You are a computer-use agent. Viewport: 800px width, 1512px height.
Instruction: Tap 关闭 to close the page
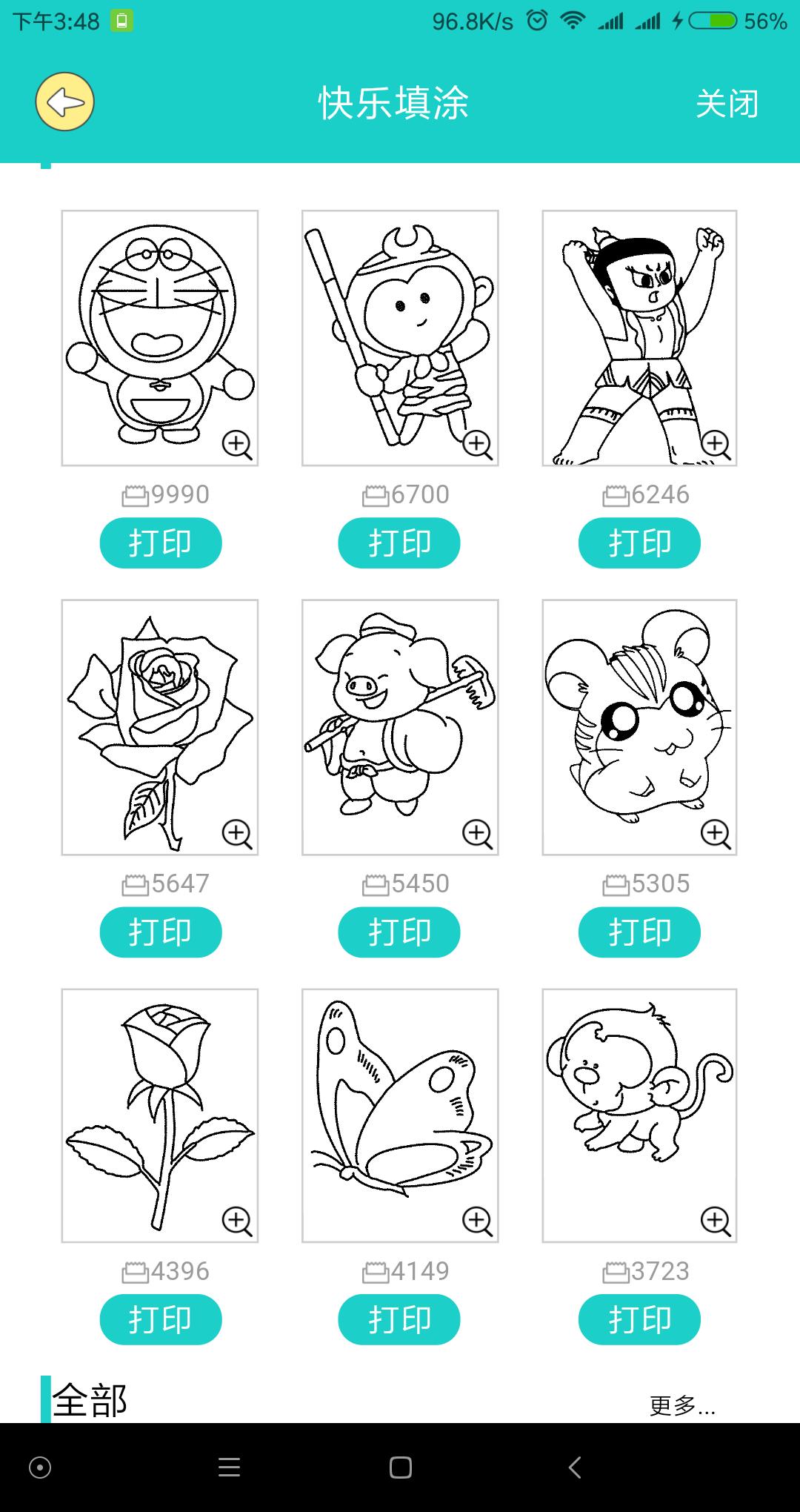(x=727, y=103)
